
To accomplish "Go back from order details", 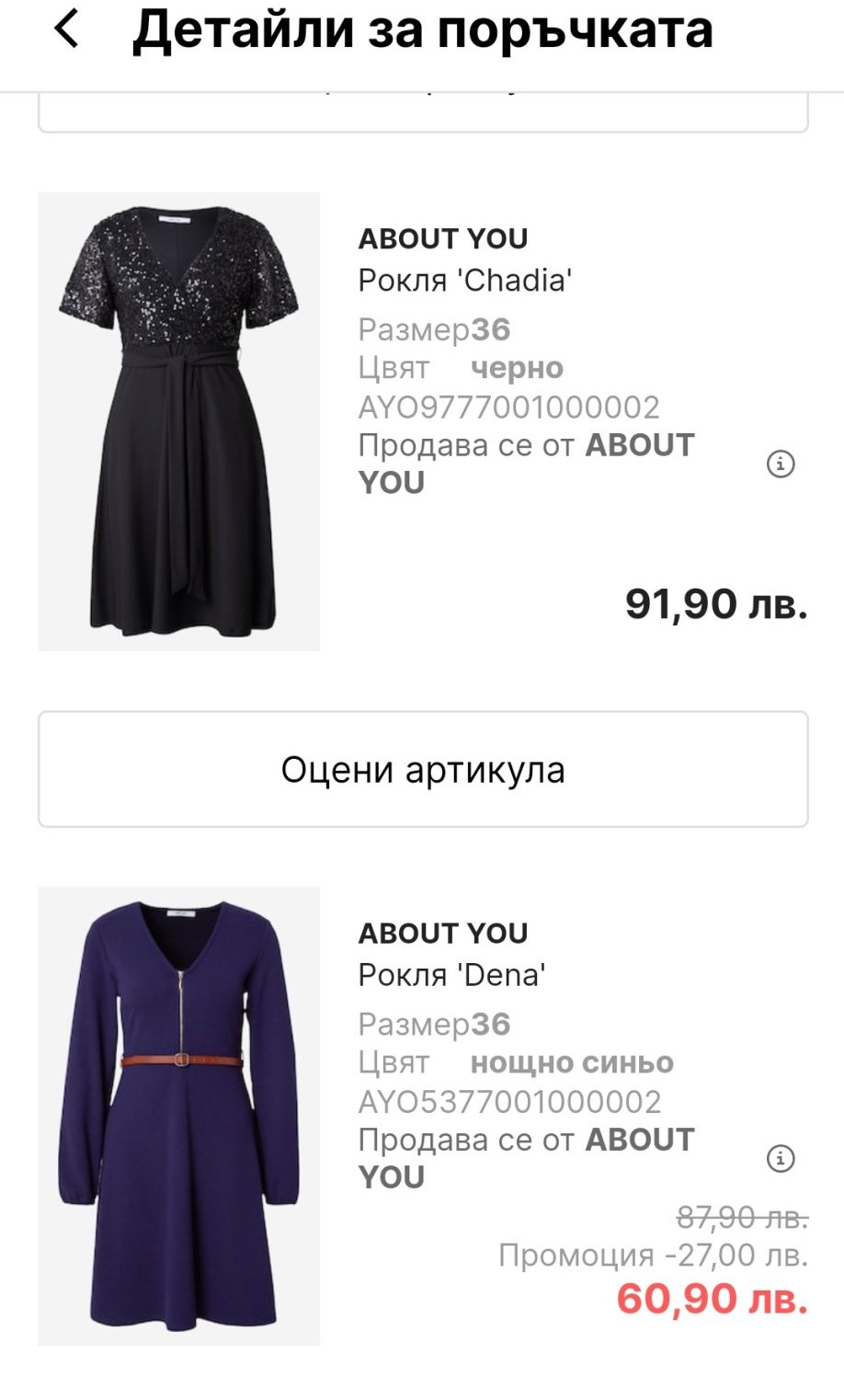I will tap(66, 29).
